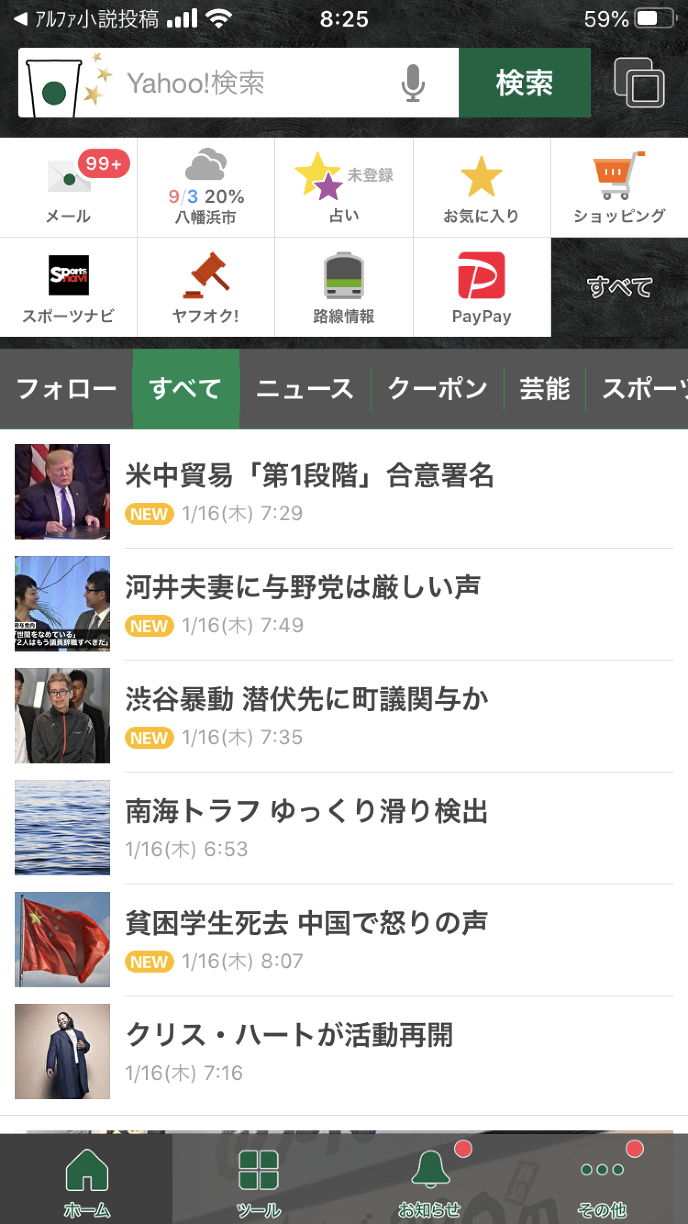
Task: Open ショッピング shortcut
Action: click(x=619, y=188)
